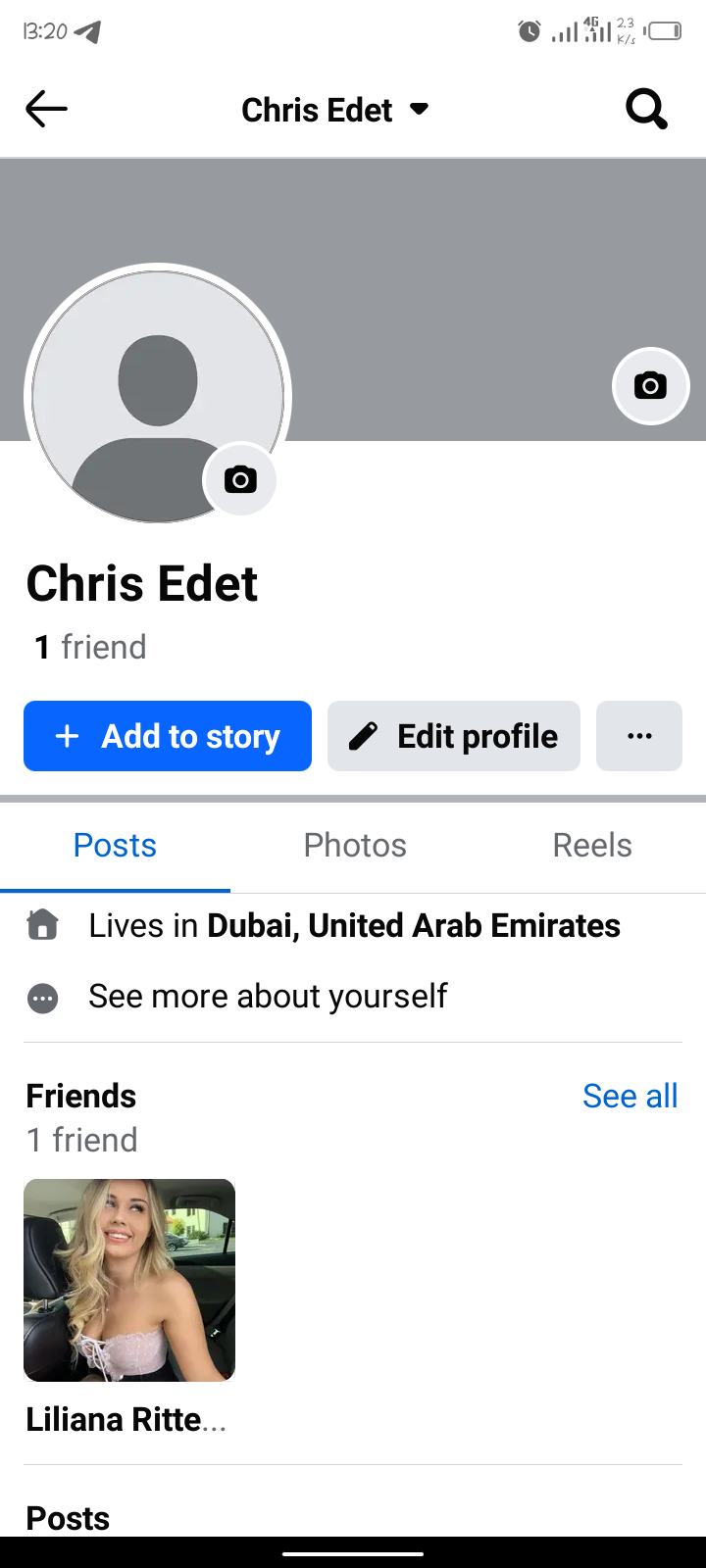
Task: Tap the Add to story button
Action: tap(167, 735)
